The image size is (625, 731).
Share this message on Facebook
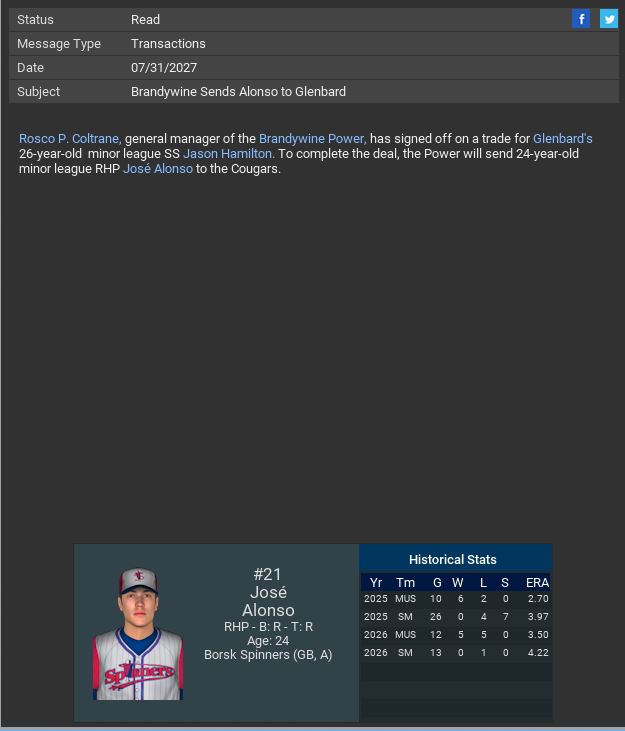581,19
